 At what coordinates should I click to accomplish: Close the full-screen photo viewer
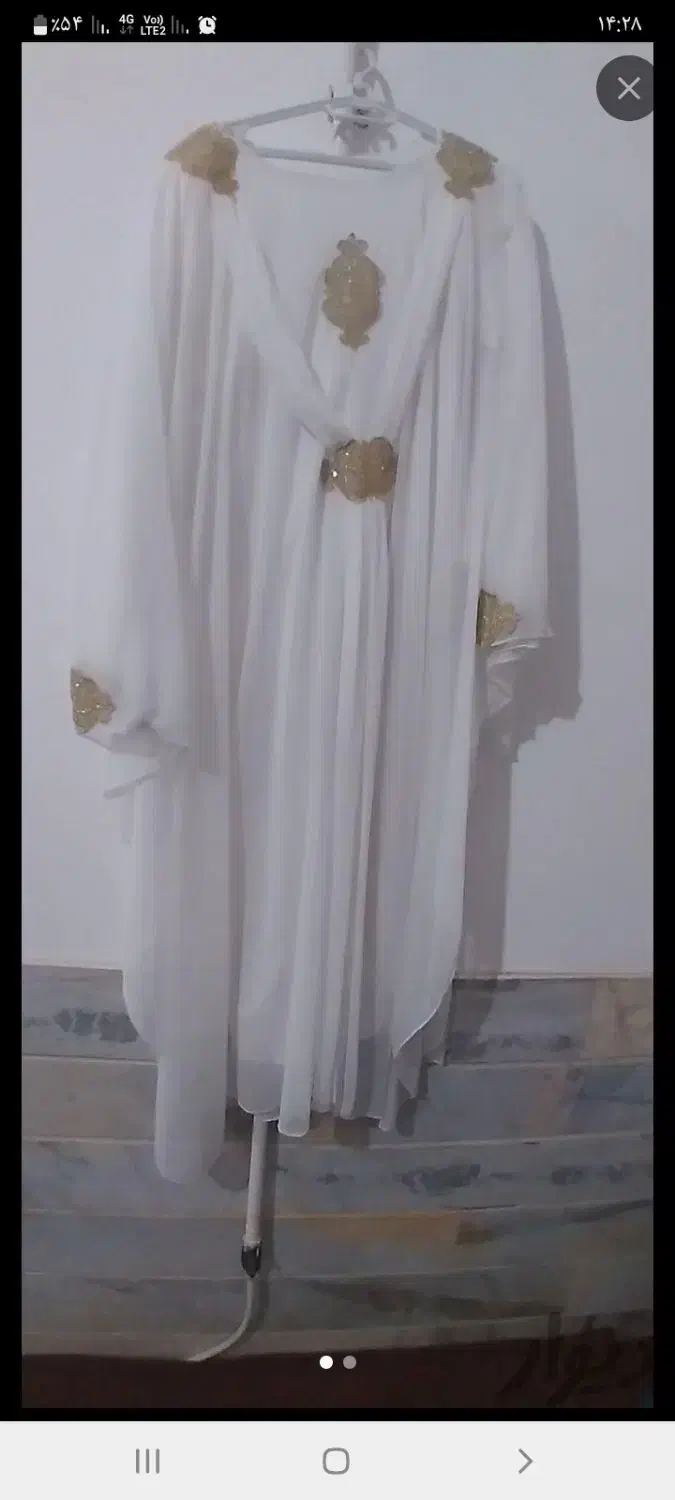pos(629,89)
